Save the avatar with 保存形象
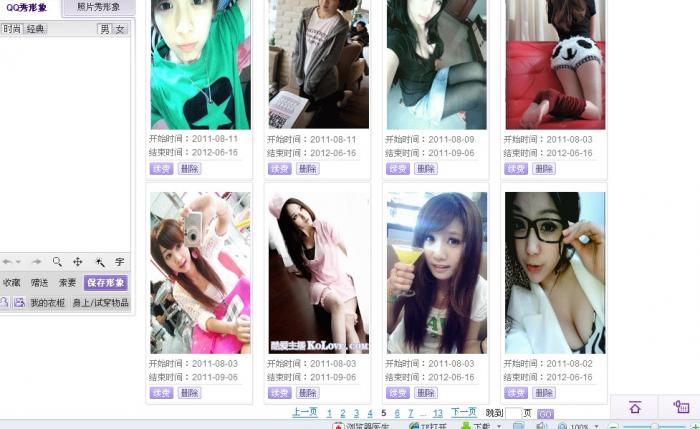700x429 pixels. 106,283
